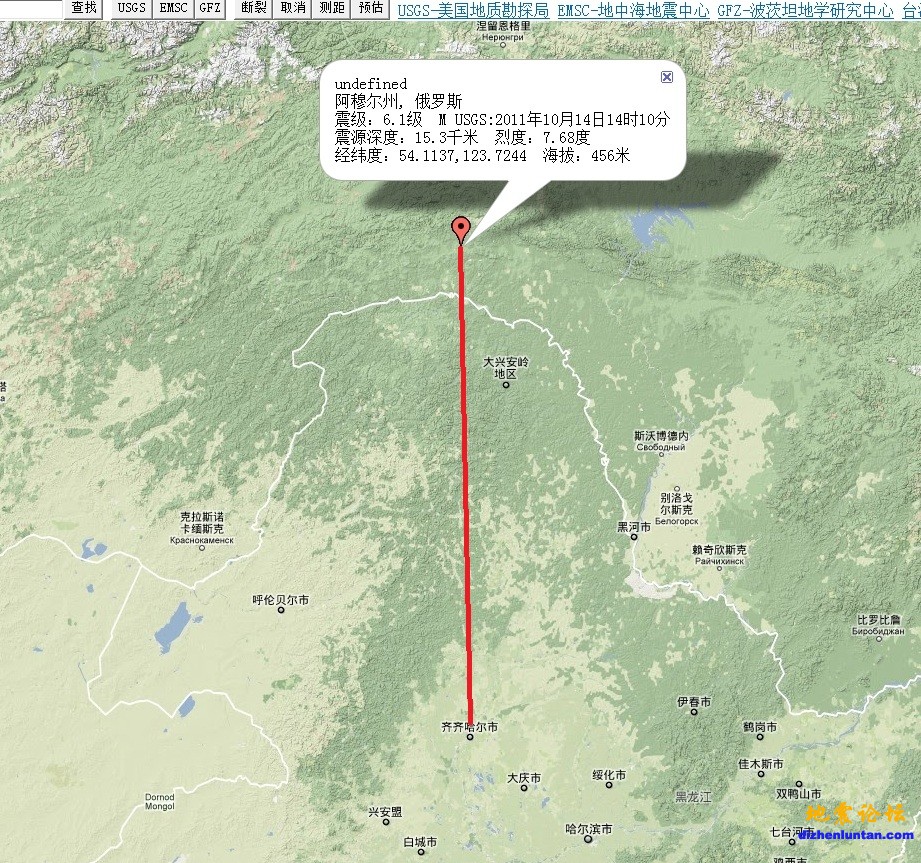Switch to the EMSC data source
The image size is (921, 863).
pyautogui.click(x=173, y=8)
